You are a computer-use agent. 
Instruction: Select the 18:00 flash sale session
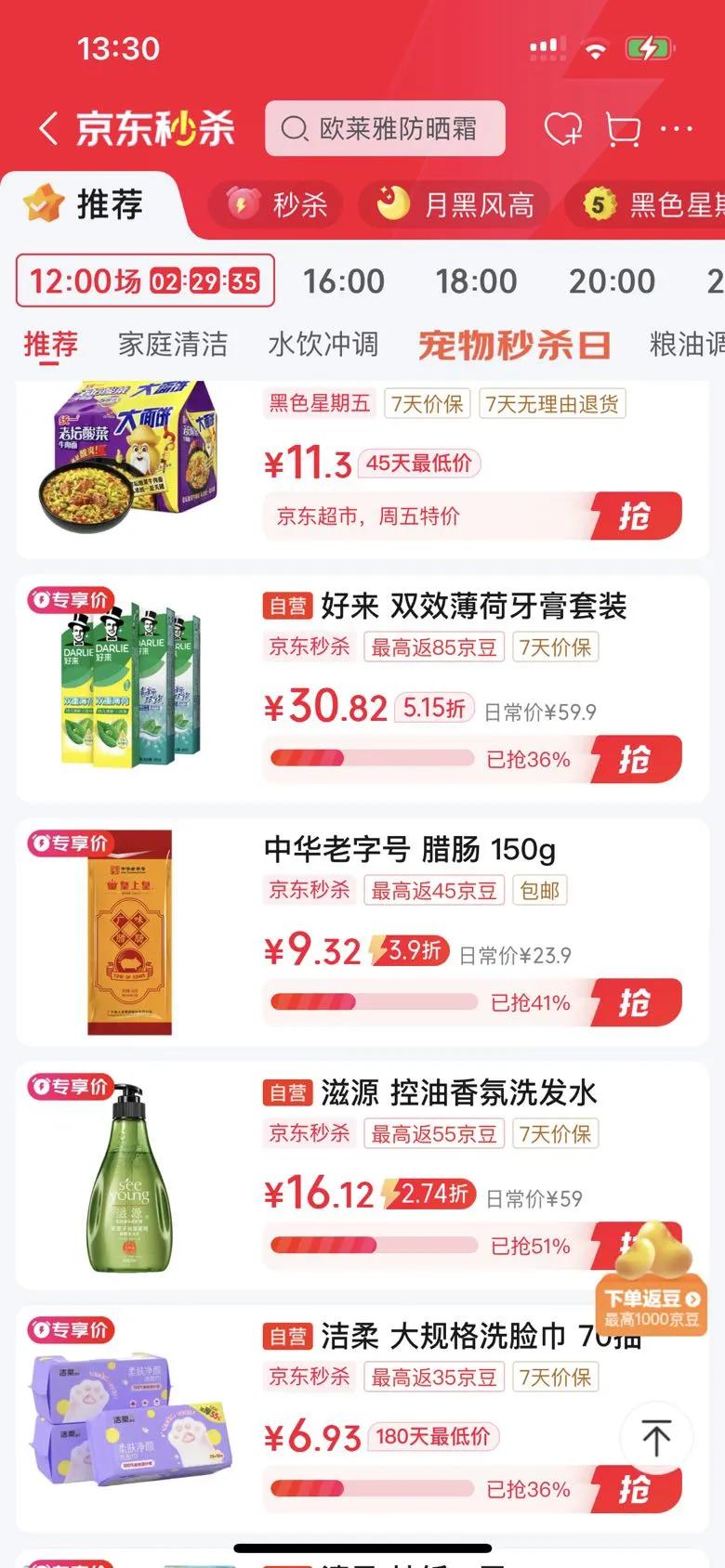[477, 281]
